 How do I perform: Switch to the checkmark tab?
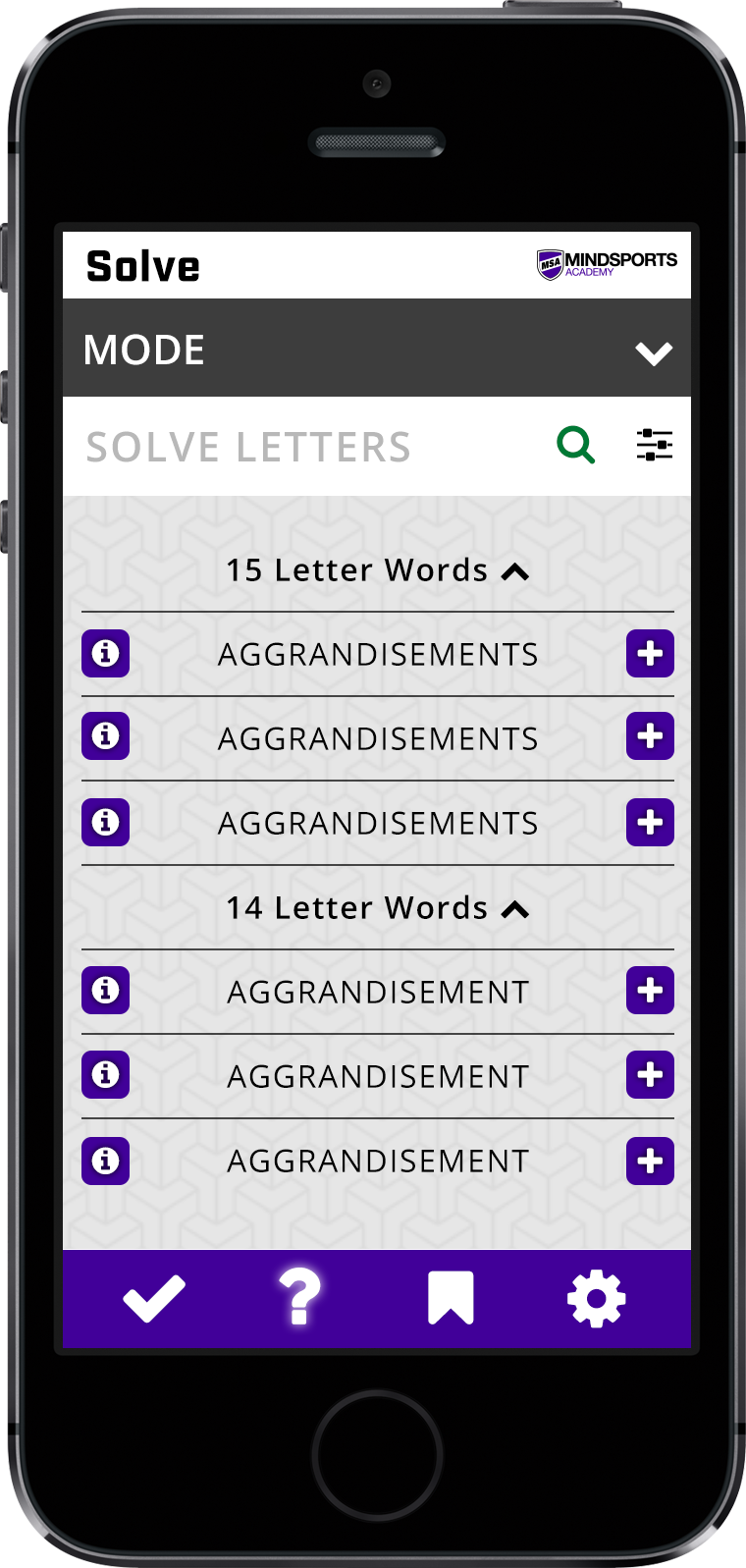[x=154, y=1299]
